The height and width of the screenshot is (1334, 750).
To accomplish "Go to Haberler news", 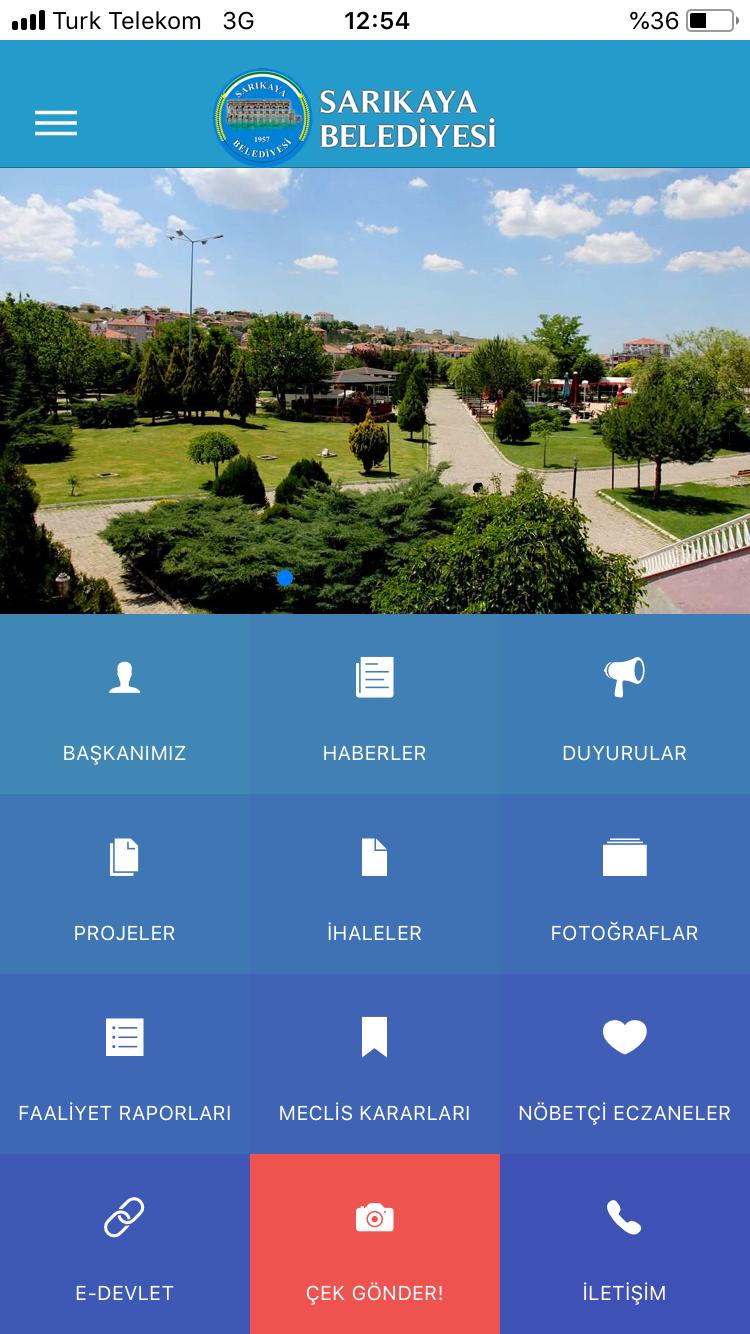I will click(375, 704).
